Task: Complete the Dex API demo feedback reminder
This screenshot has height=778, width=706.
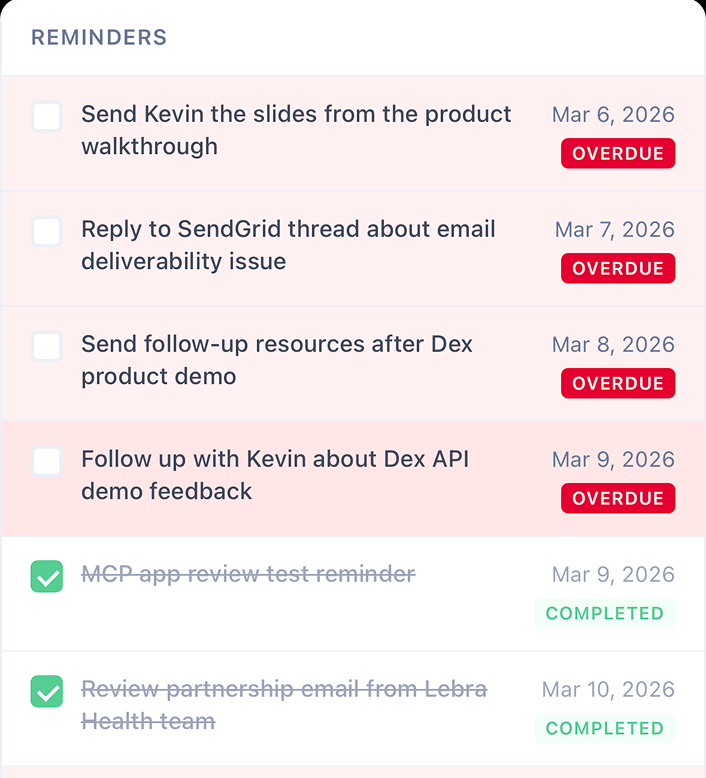Action: (47, 462)
